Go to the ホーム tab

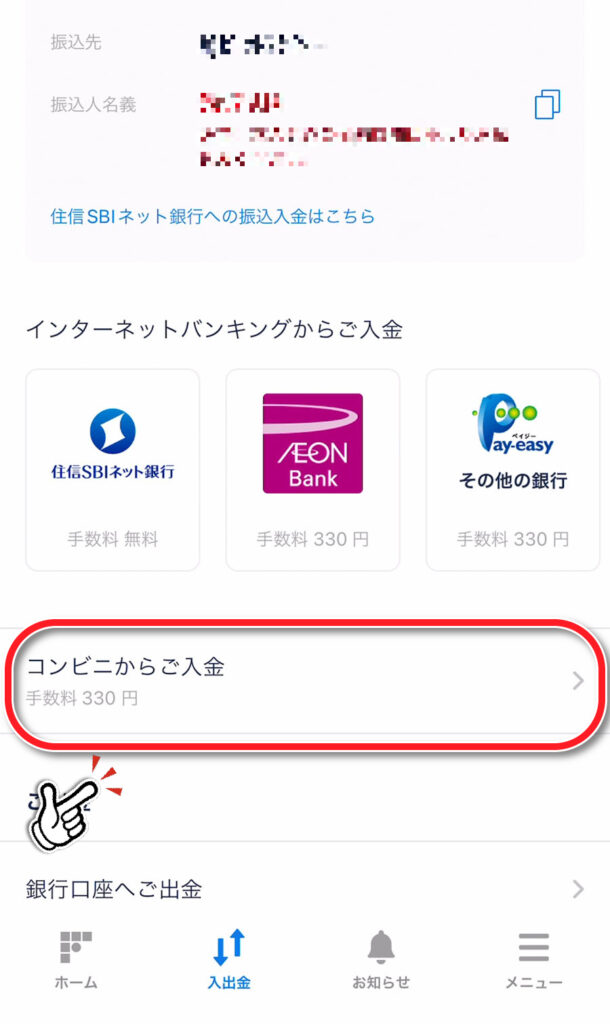coord(76,960)
